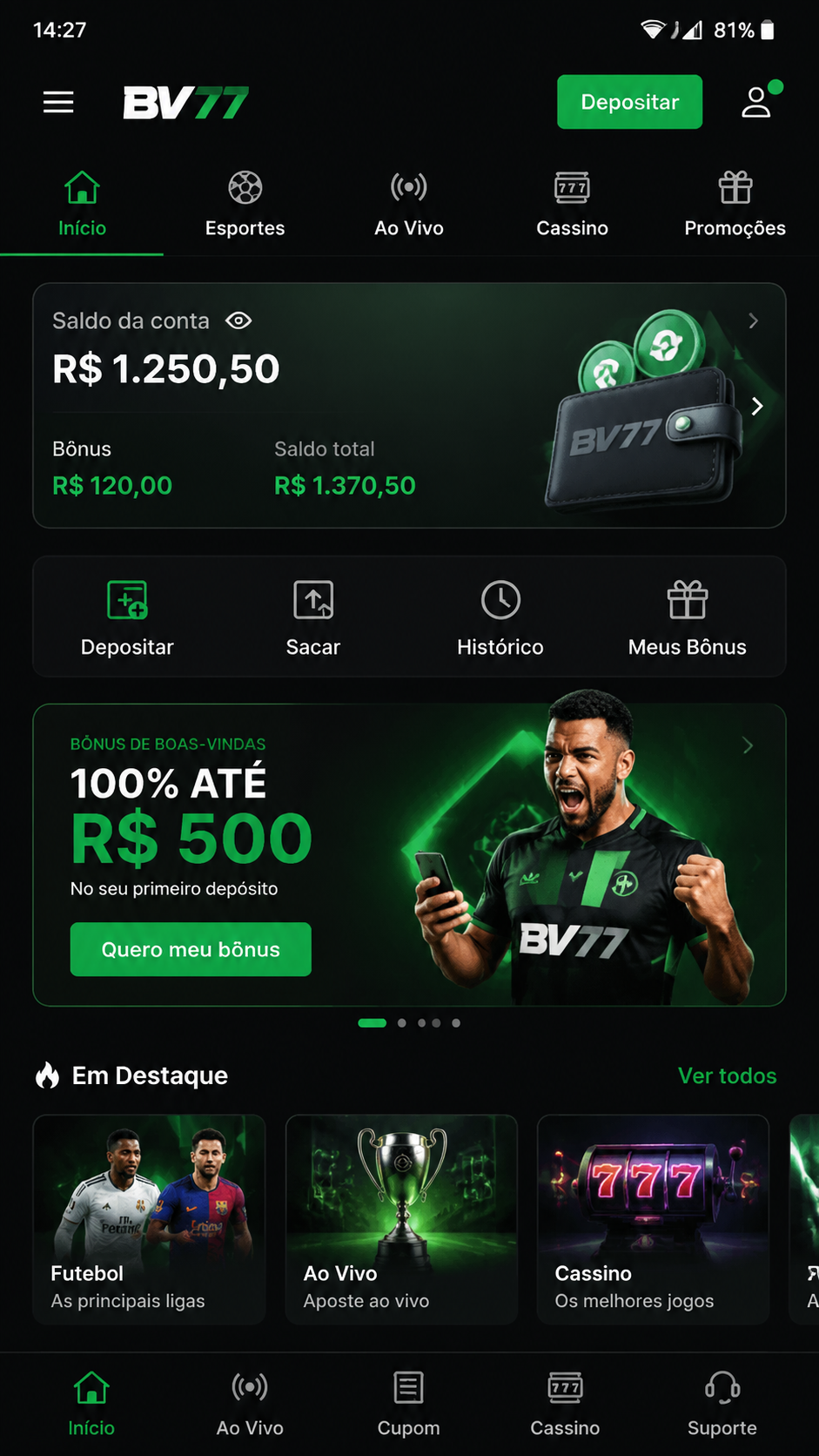
Task: Switch to the Esportes top tab
Action: pyautogui.click(x=245, y=205)
